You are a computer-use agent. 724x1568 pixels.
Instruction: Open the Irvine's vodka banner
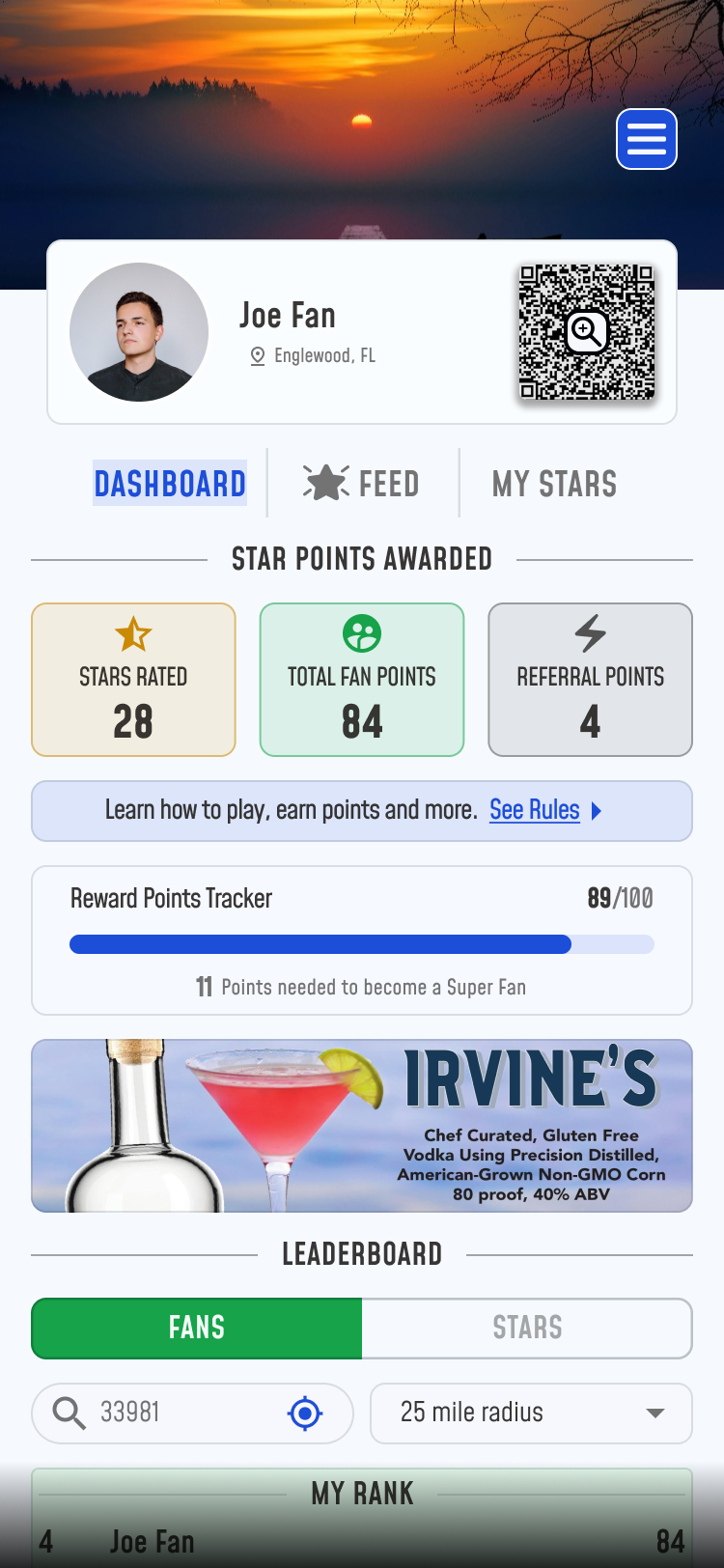point(362,1126)
